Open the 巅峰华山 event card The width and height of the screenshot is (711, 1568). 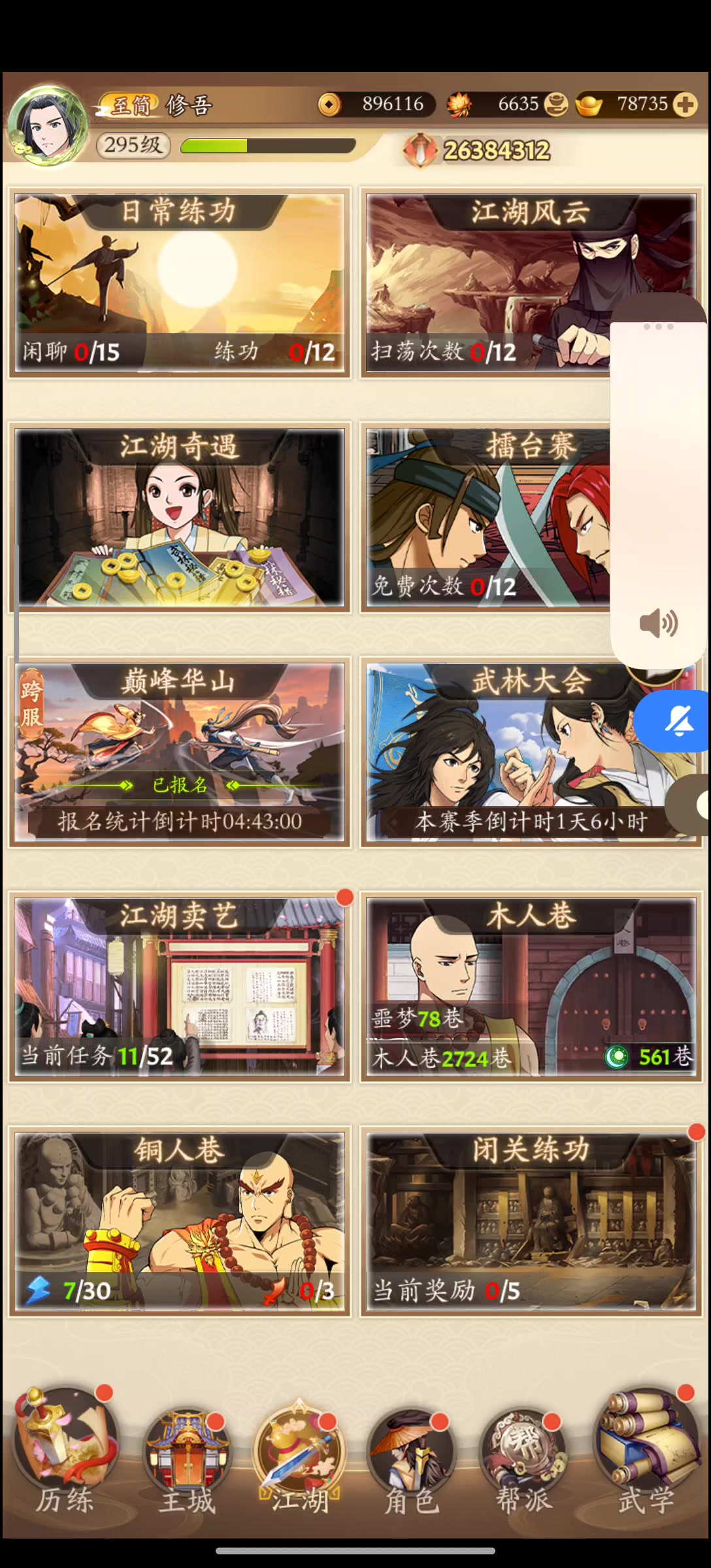point(180,752)
